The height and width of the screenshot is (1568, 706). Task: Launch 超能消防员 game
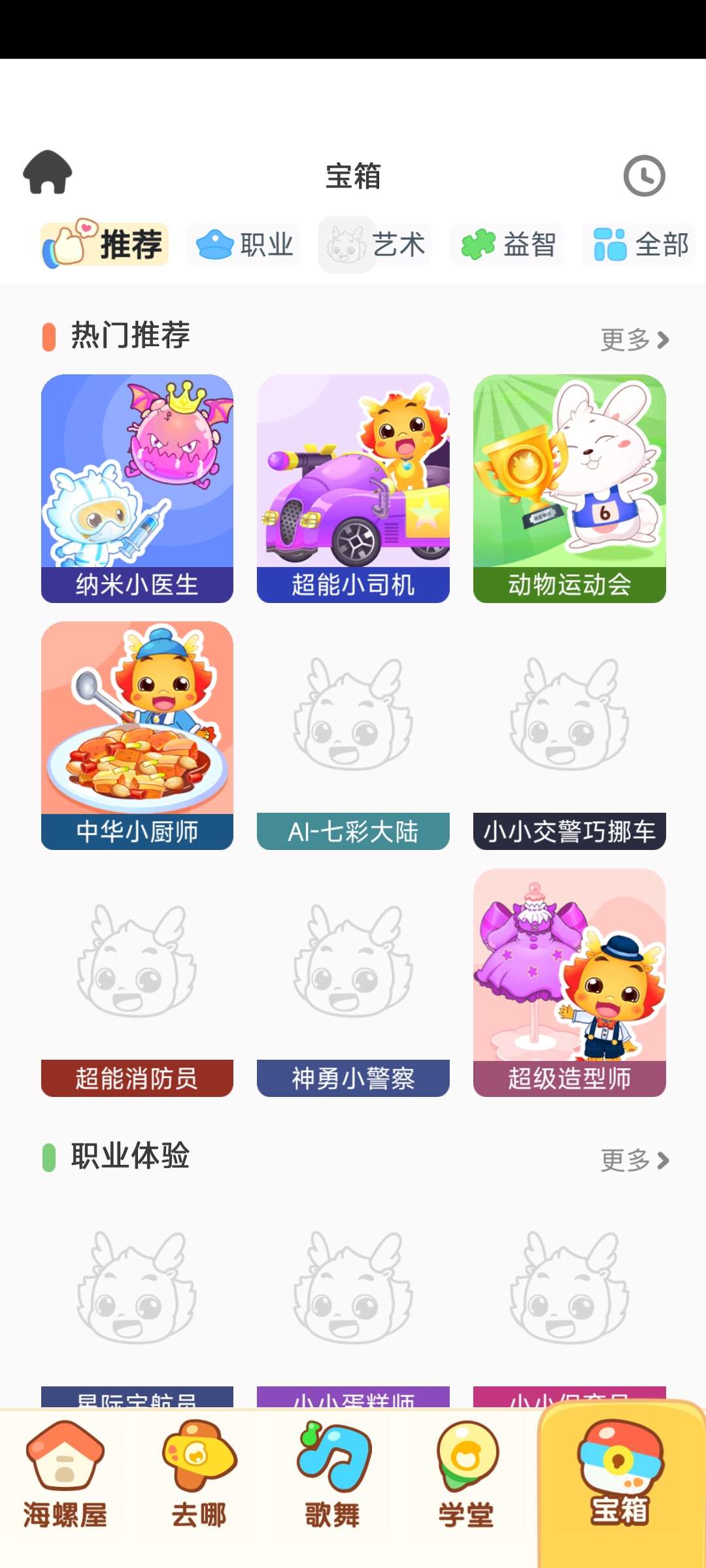point(137,982)
